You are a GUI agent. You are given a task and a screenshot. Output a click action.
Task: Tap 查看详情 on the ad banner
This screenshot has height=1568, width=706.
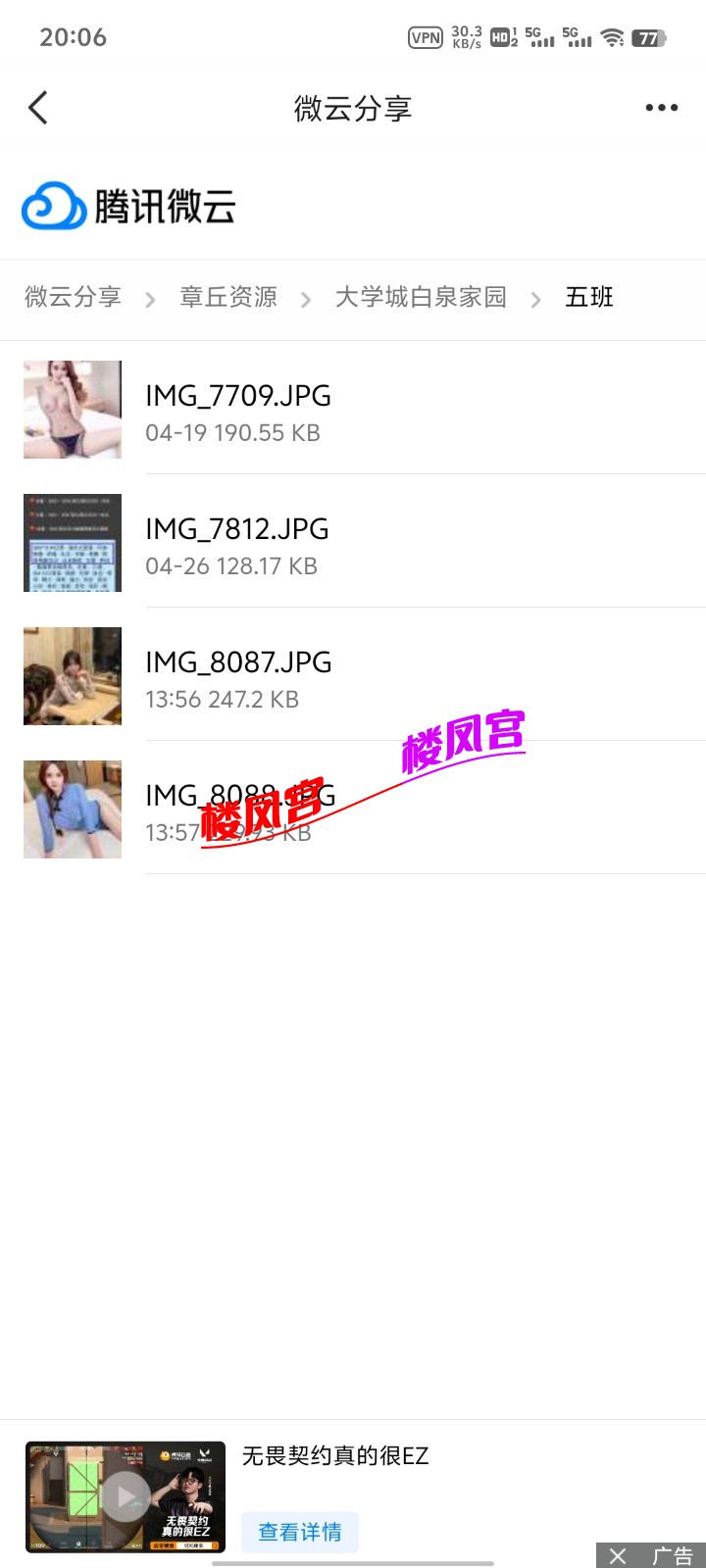click(x=300, y=1532)
